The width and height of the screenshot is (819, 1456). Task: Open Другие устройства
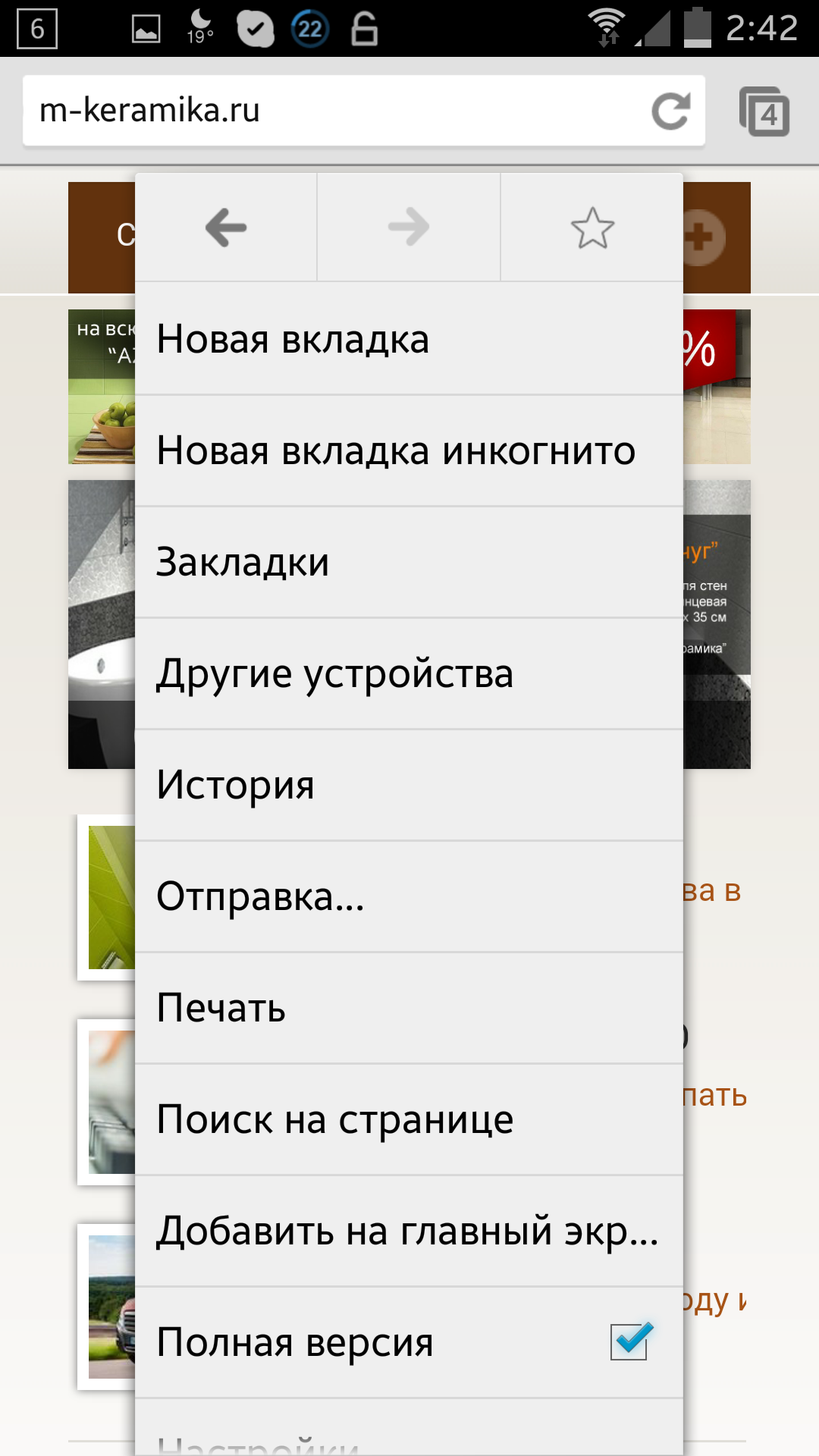pyautogui.click(x=409, y=673)
